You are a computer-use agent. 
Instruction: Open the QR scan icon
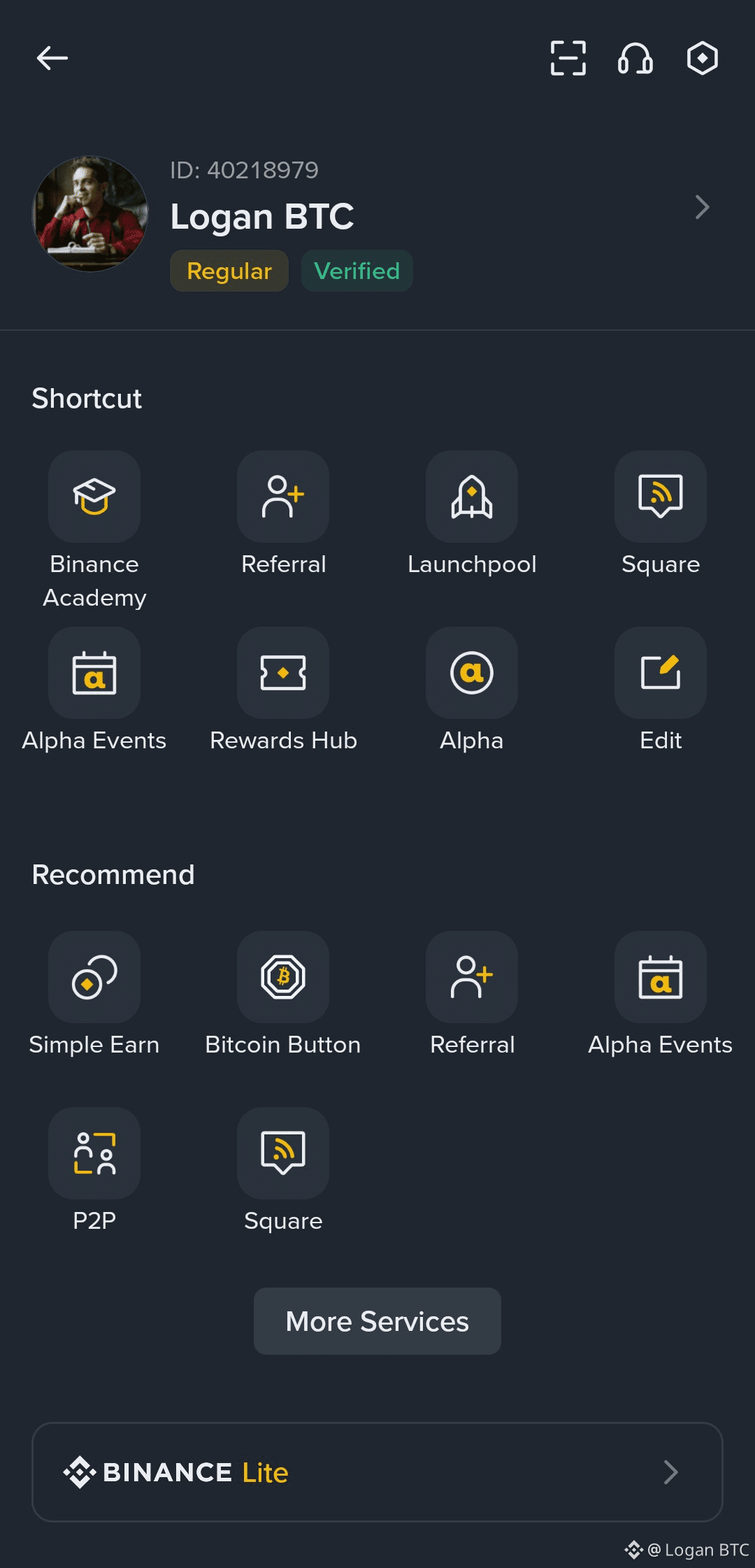pyautogui.click(x=568, y=58)
